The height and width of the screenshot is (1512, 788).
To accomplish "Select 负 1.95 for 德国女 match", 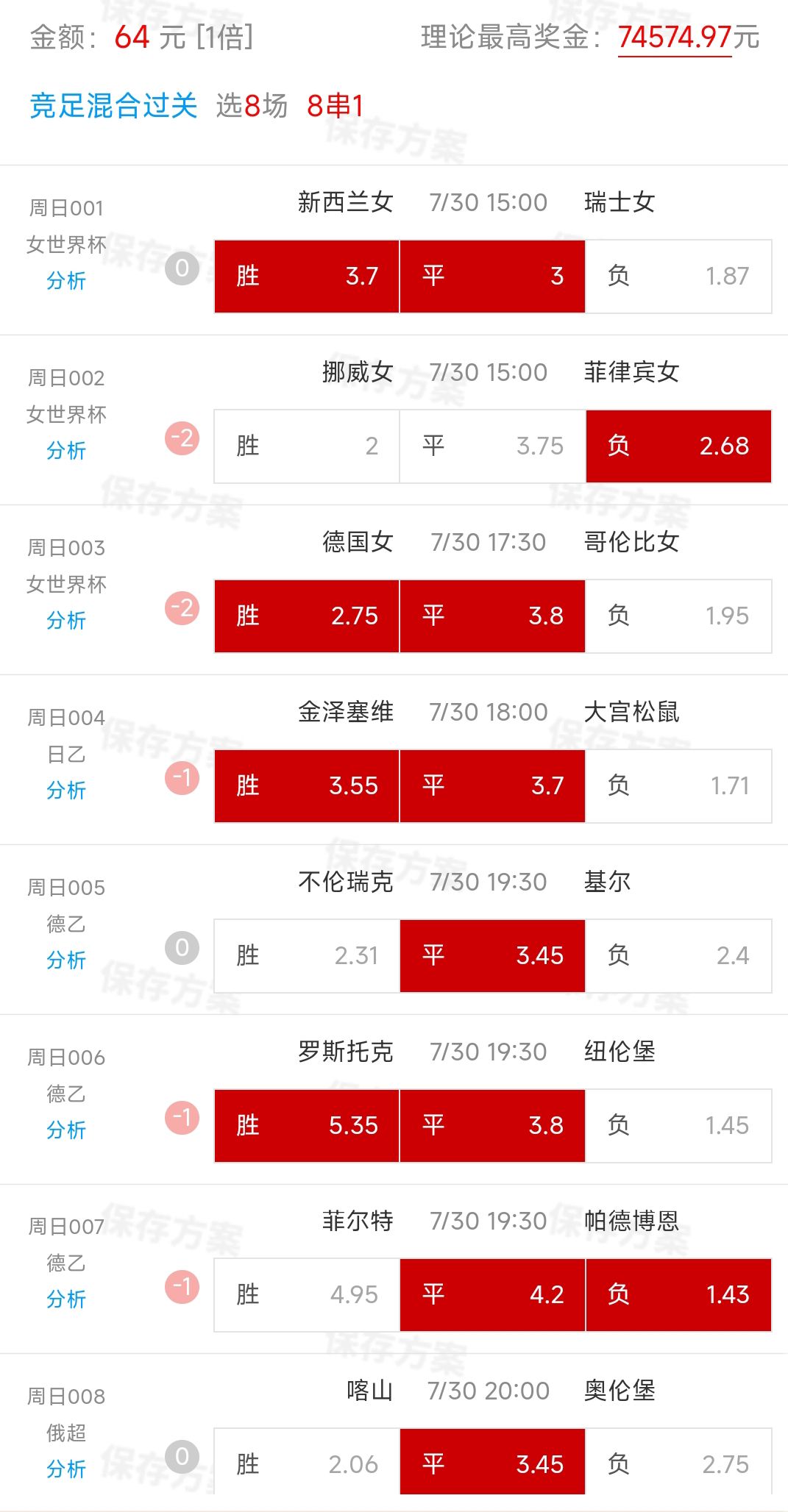I will pyautogui.click(x=678, y=616).
